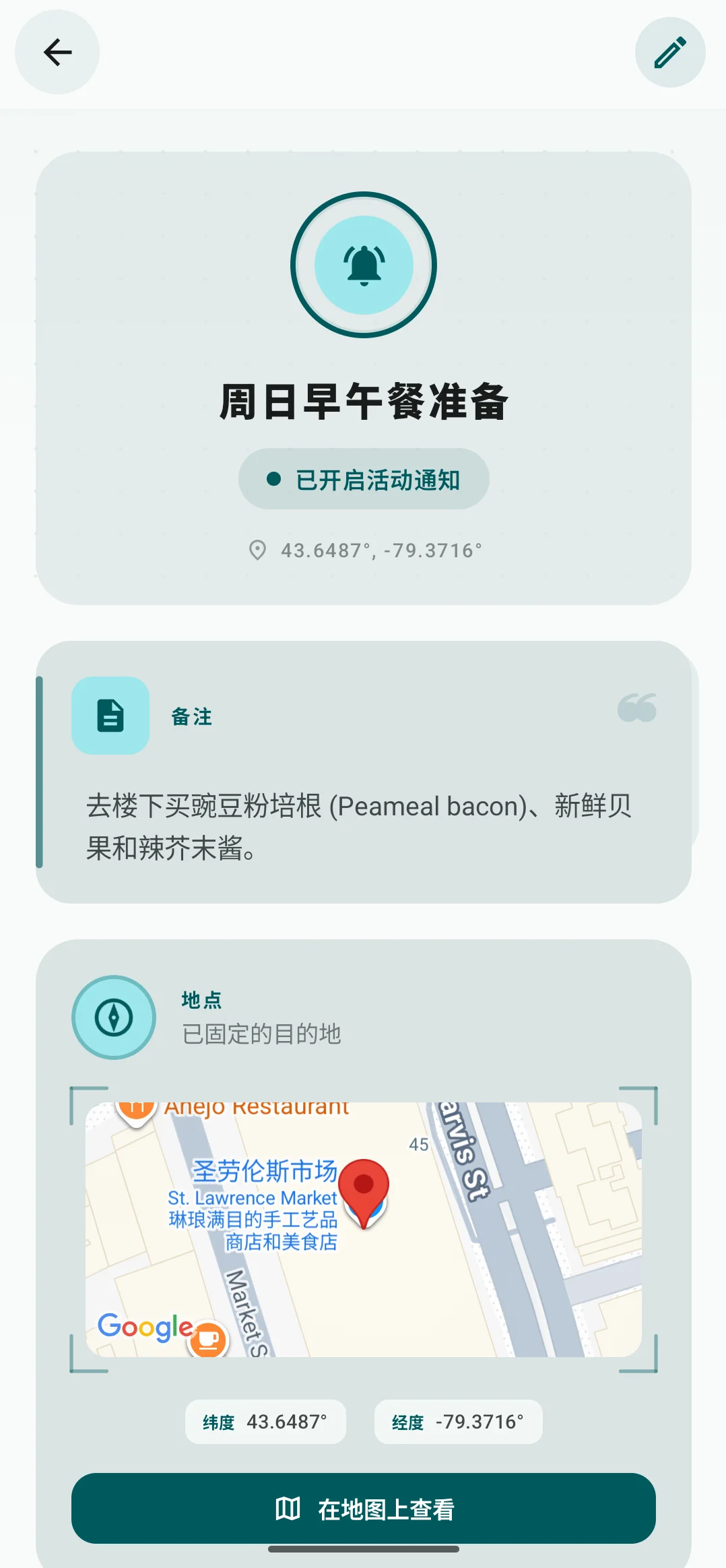Click the quotation mark icon in notes card
Image resolution: width=726 pixels, height=1568 pixels.
(636, 708)
